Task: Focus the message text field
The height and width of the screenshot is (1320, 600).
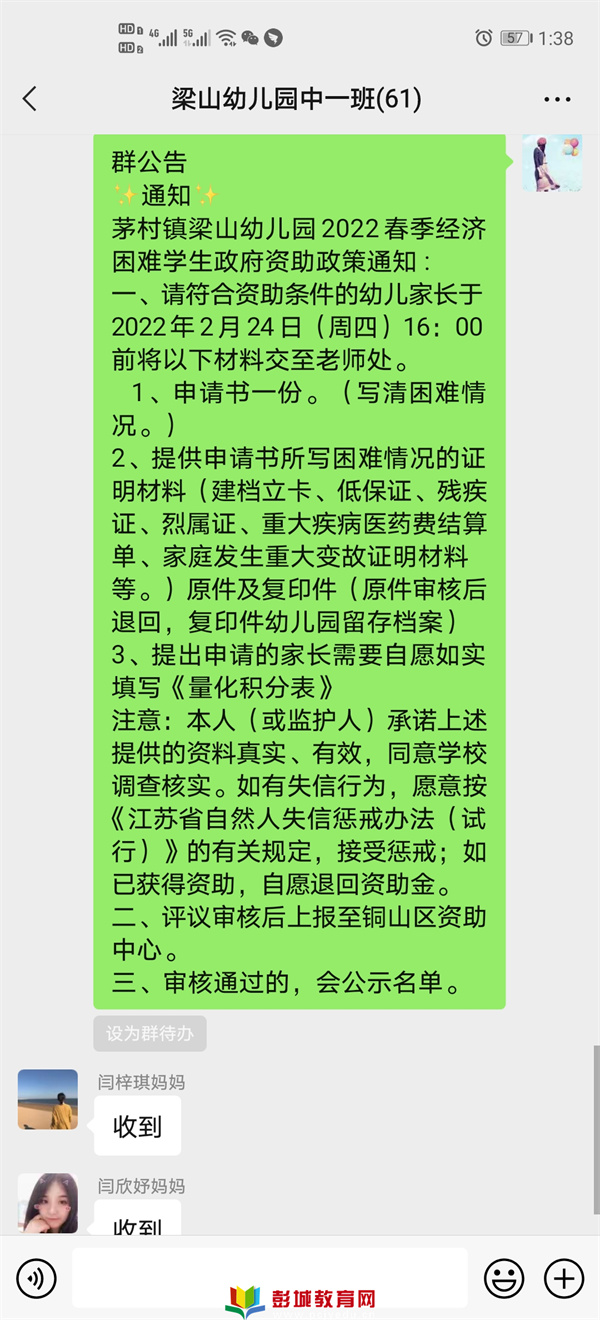Action: 270,1277
